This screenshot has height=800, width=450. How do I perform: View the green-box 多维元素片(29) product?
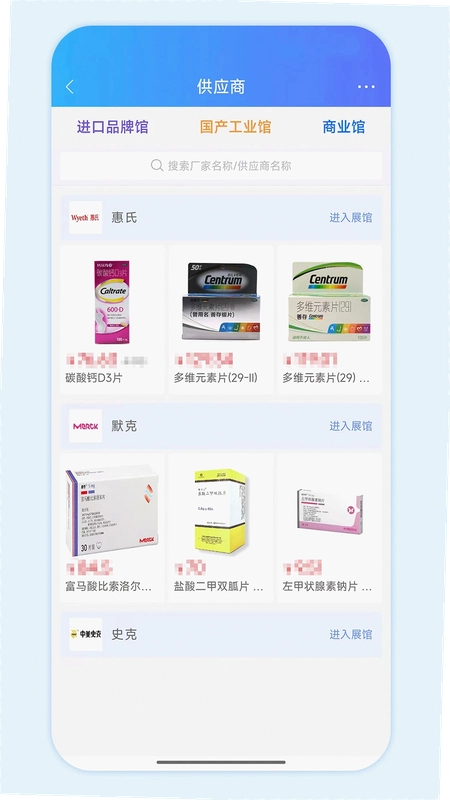pos(330,319)
